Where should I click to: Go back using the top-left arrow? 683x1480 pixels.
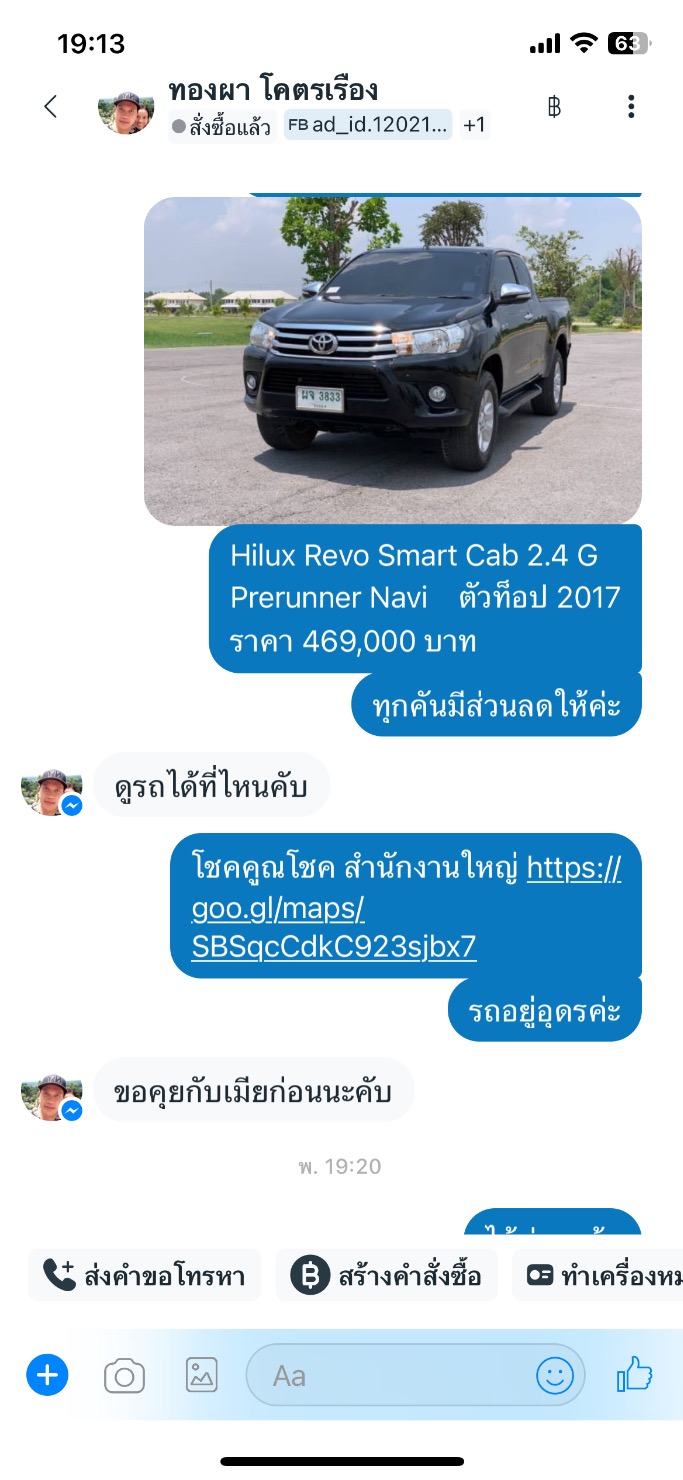pyautogui.click(x=51, y=107)
